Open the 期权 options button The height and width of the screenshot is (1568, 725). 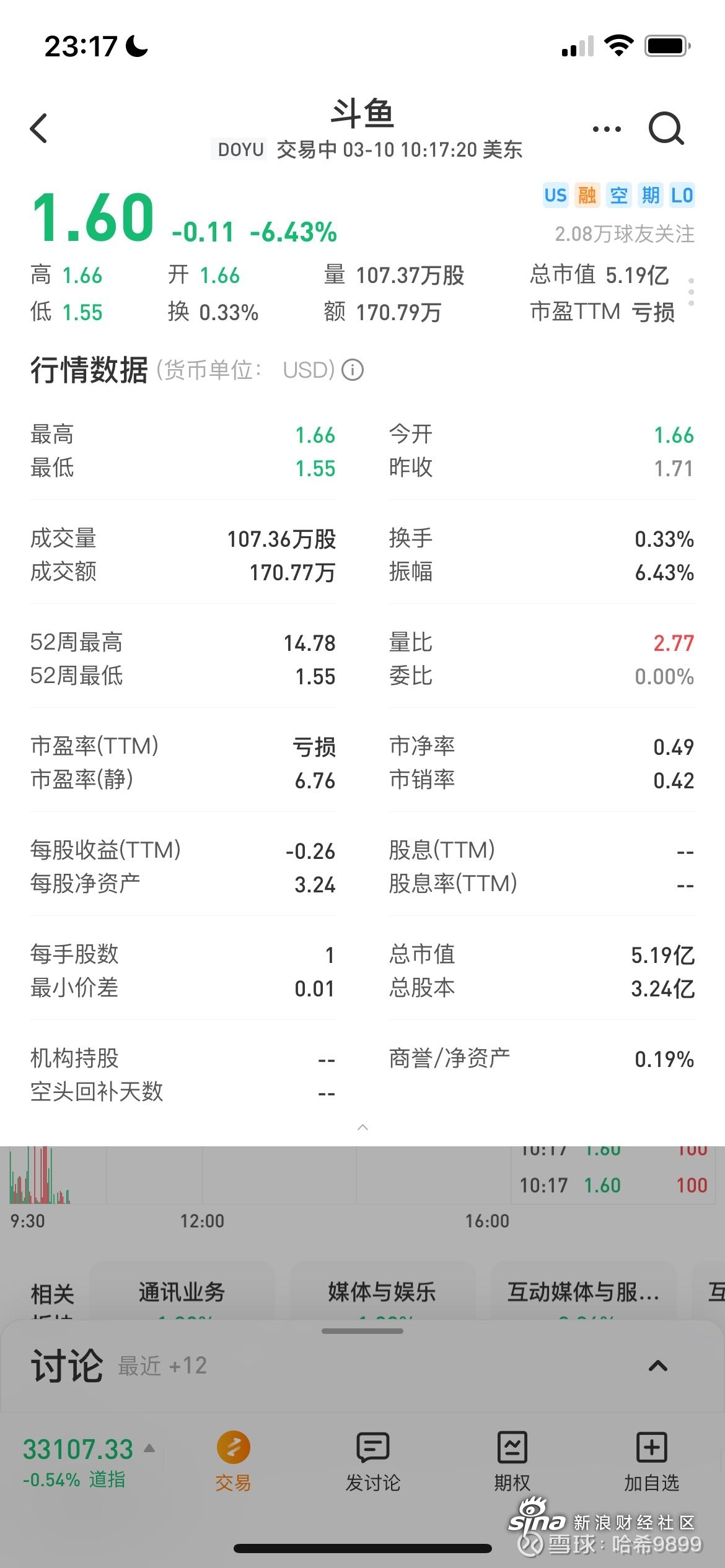512,1461
